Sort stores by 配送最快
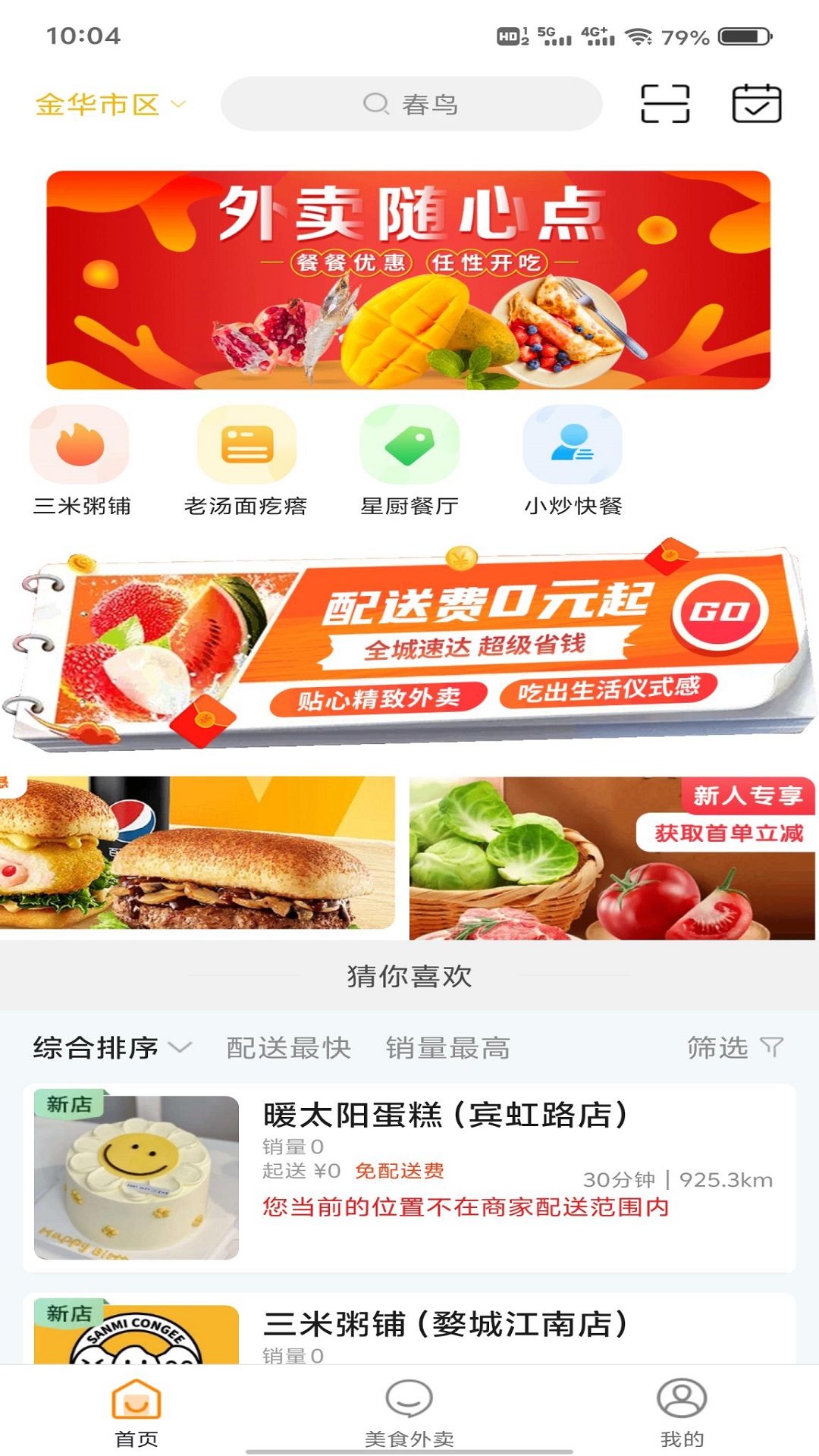 pos(289,1048)
